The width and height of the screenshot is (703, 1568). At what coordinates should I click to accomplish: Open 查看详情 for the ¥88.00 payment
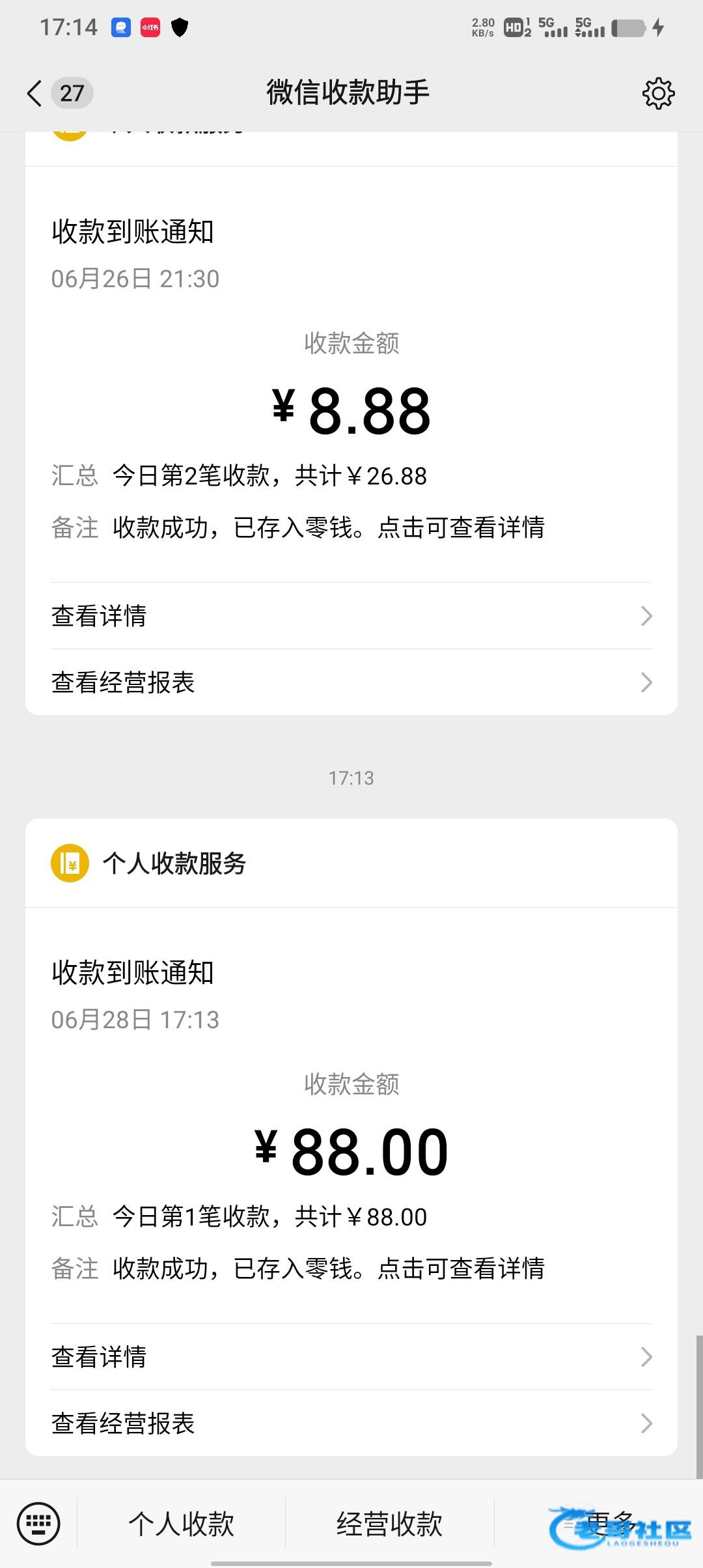(x=351, y=1357)
